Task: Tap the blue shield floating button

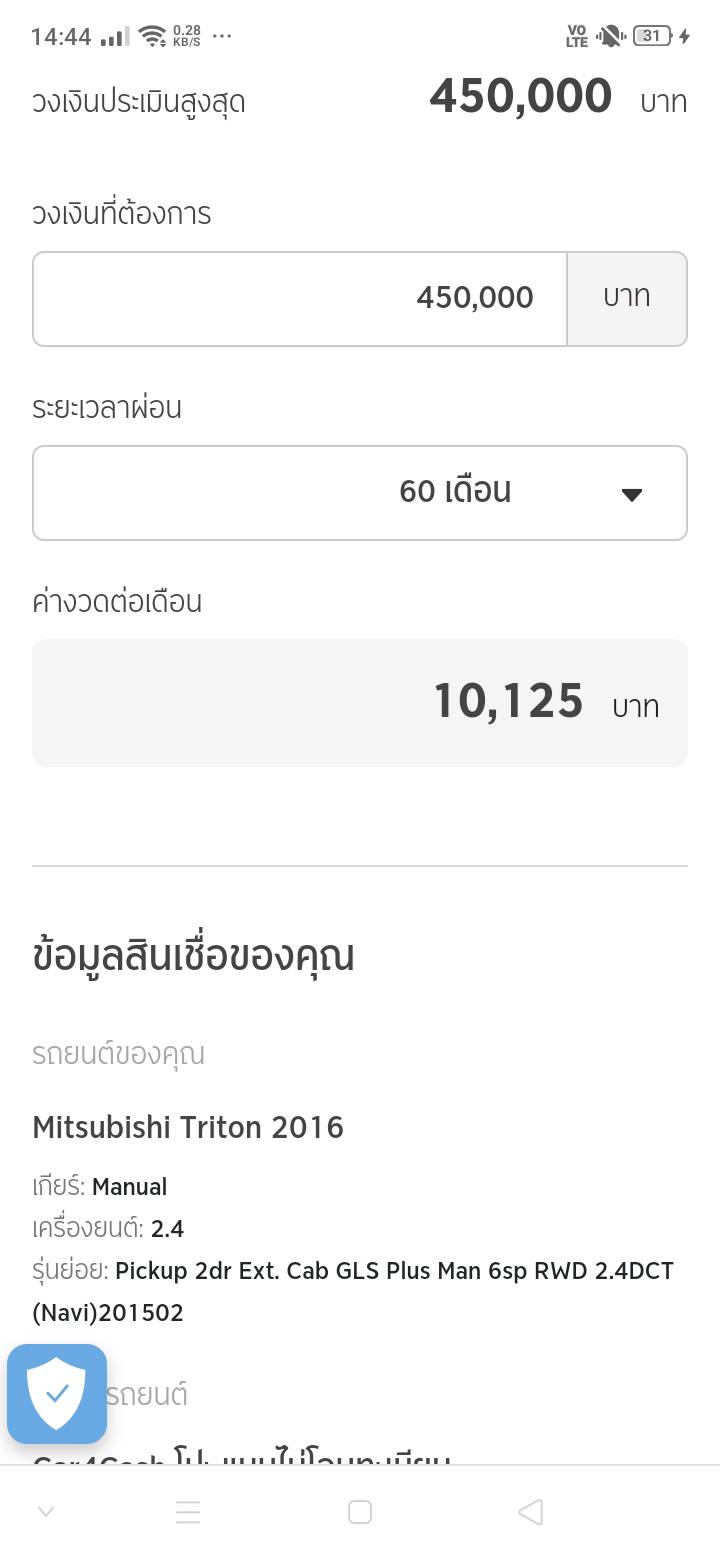Action: coord(57,1393)
